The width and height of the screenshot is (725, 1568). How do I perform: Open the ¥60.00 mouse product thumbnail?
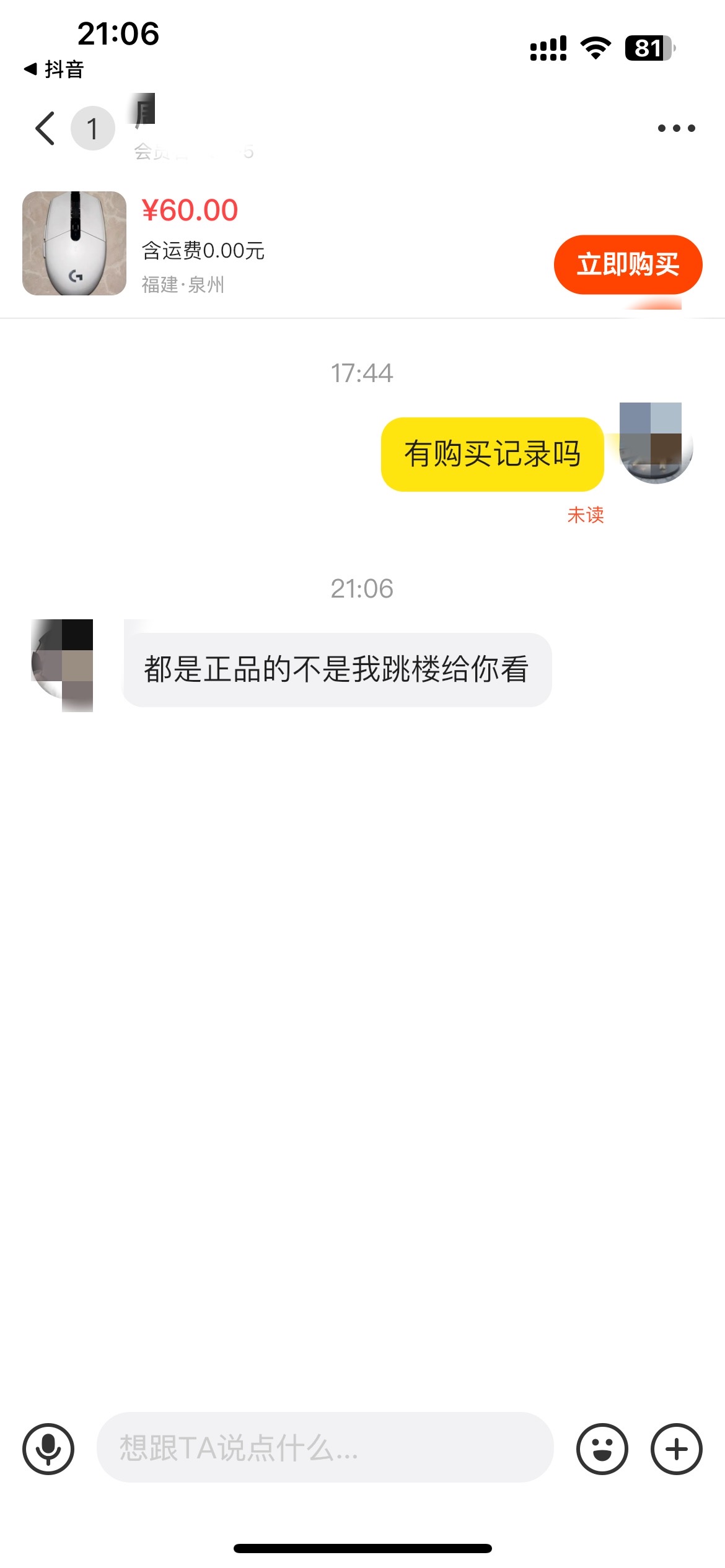click(x=74, y=243)
